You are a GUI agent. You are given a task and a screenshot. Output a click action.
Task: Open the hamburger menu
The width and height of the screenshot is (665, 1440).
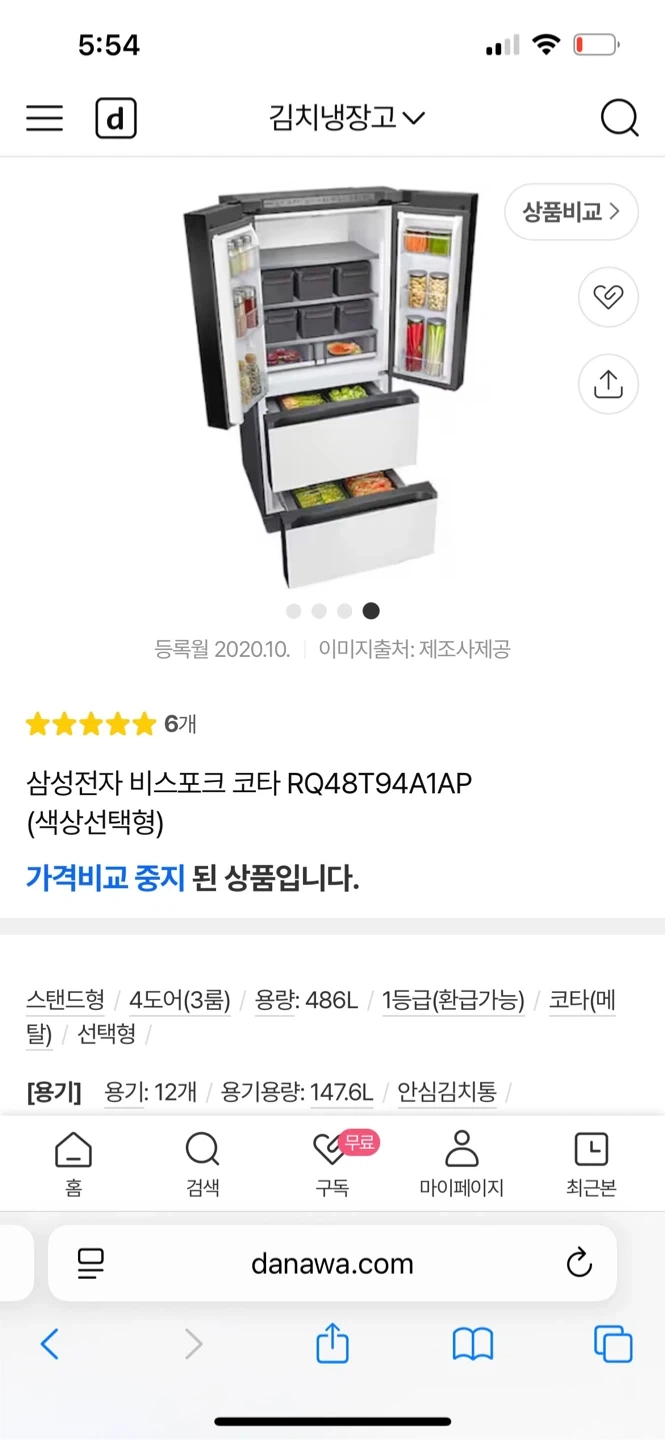pyautogui.click(x=44, y=119)
